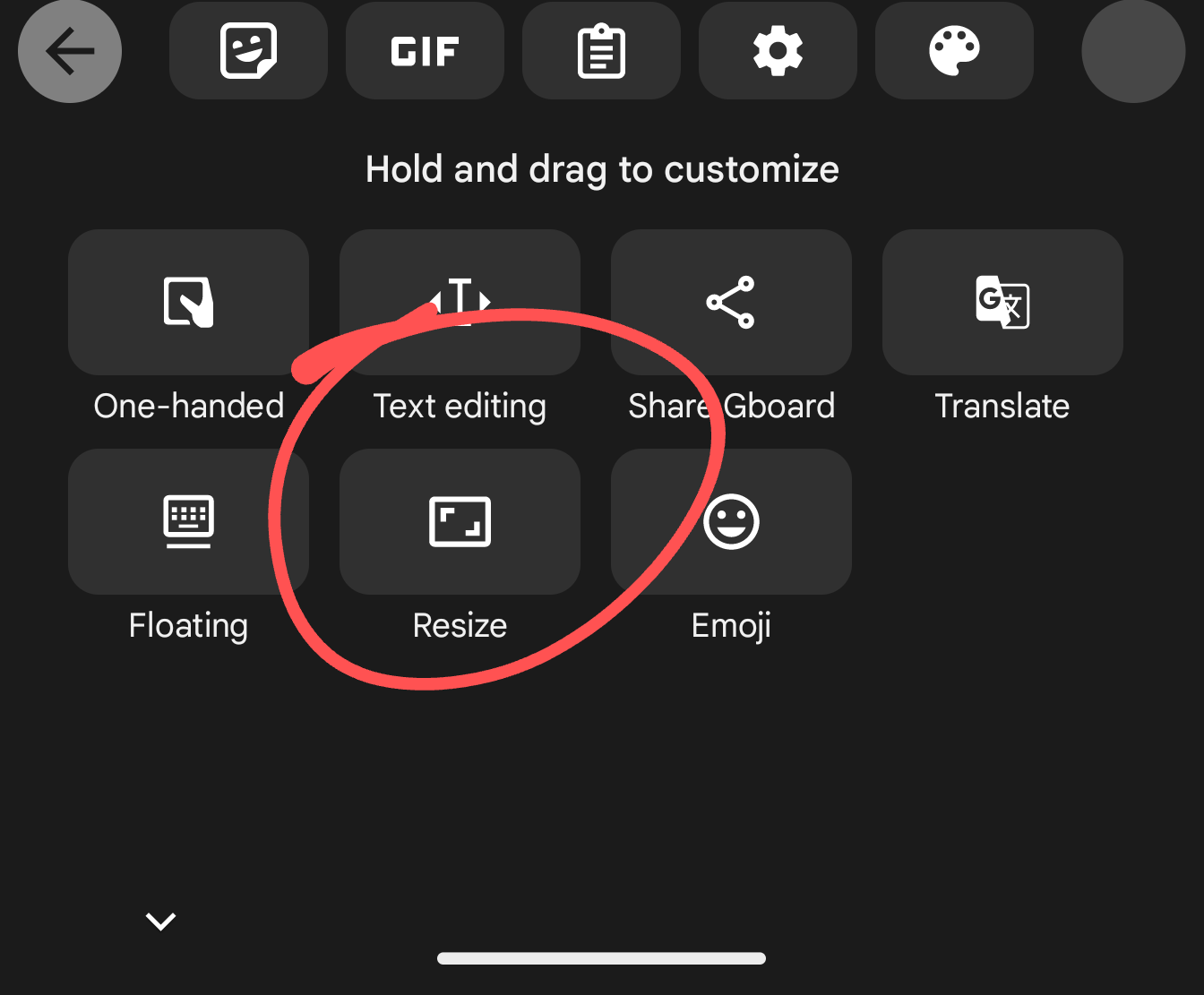Viewport: 1204px width, 995px height.
Task: Open the Emoji keyboard
Action: click(731, 522)
